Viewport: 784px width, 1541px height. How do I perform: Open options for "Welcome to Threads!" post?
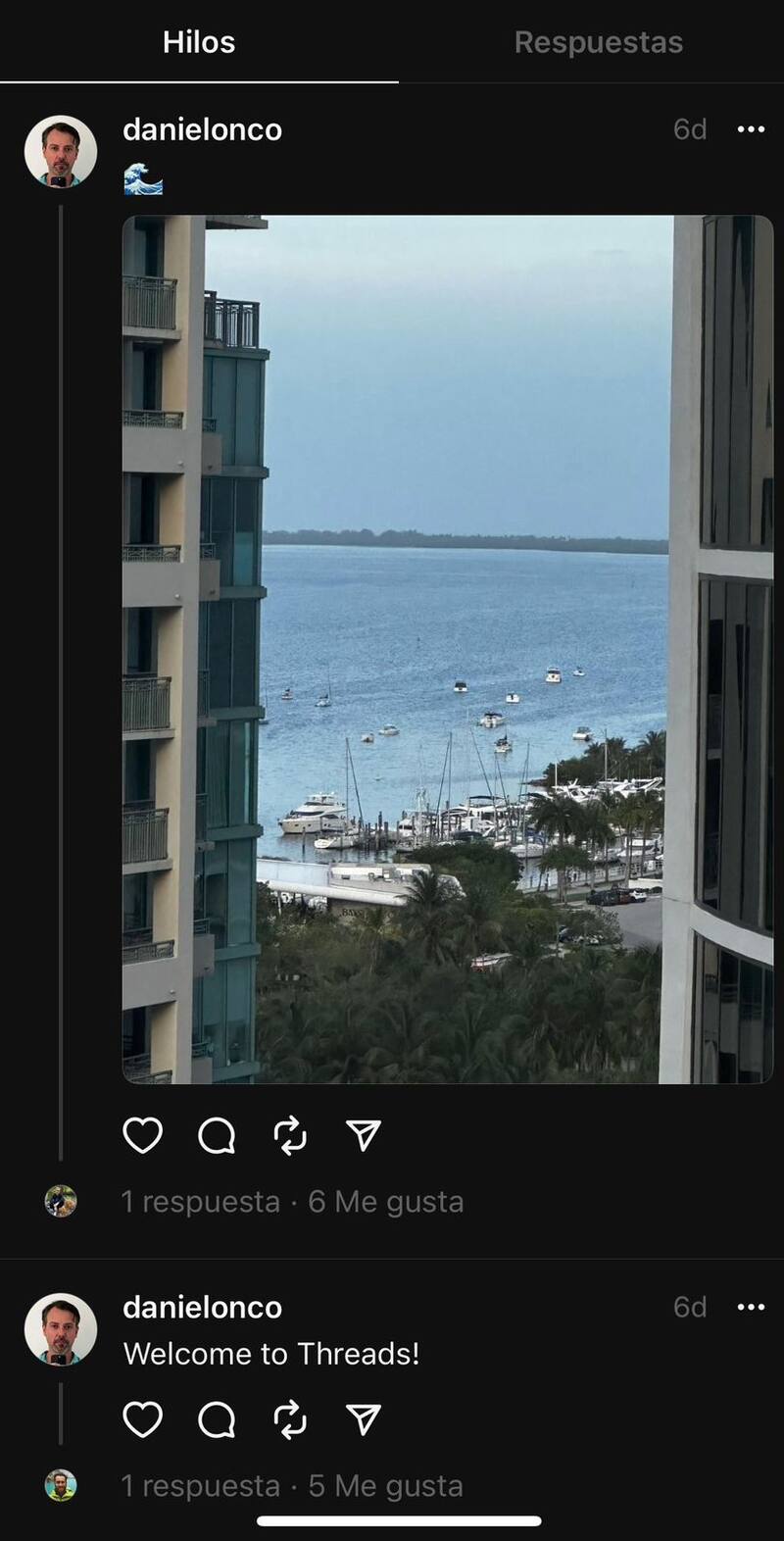(751, 1308)
